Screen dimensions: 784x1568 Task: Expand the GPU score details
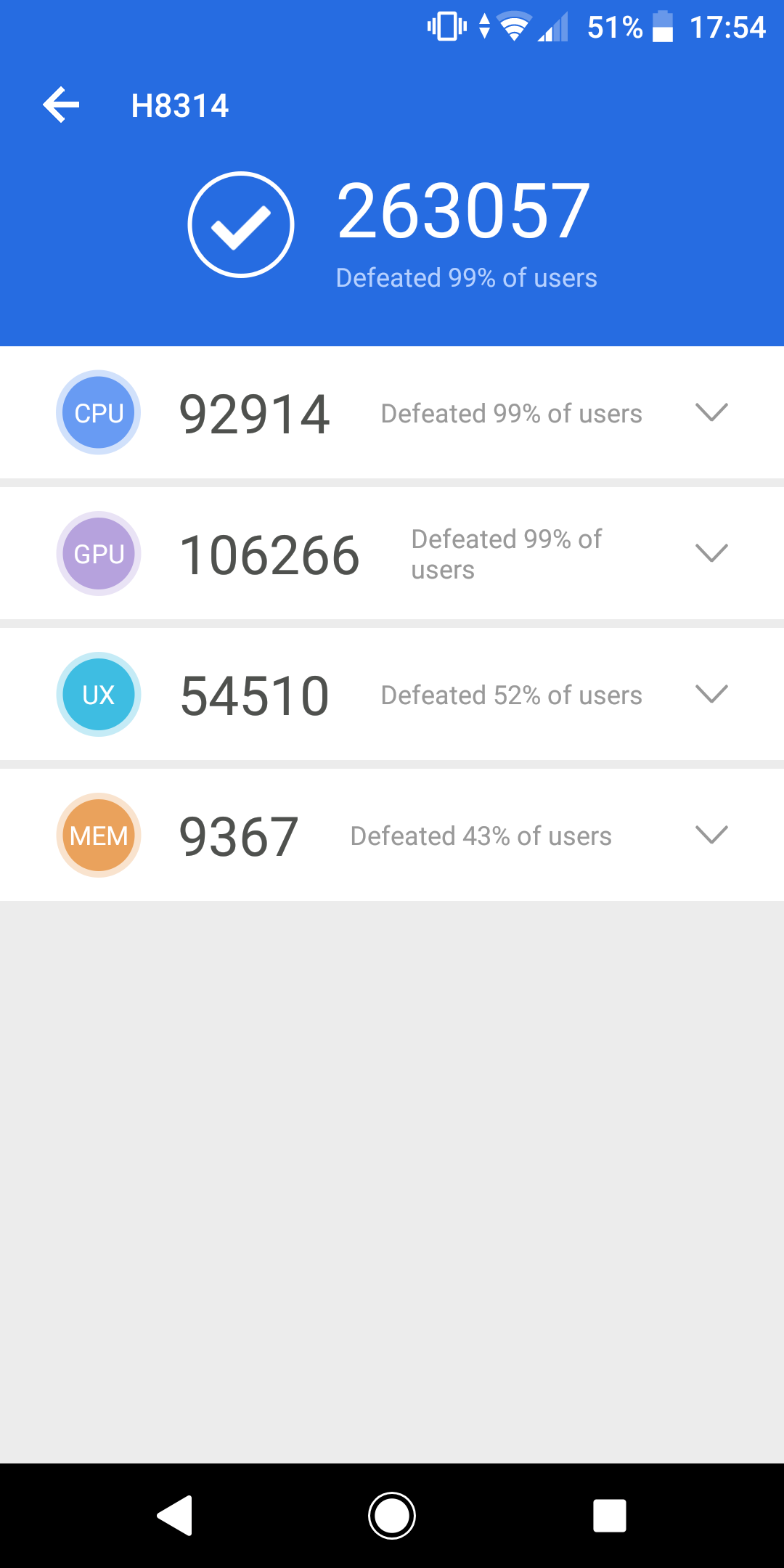tap(711, 553)
